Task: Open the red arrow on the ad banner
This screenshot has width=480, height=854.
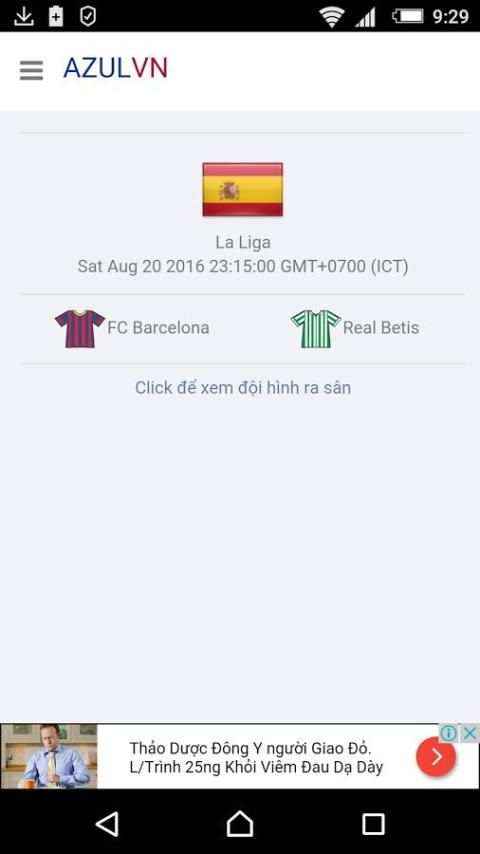Action: point(436,757)
